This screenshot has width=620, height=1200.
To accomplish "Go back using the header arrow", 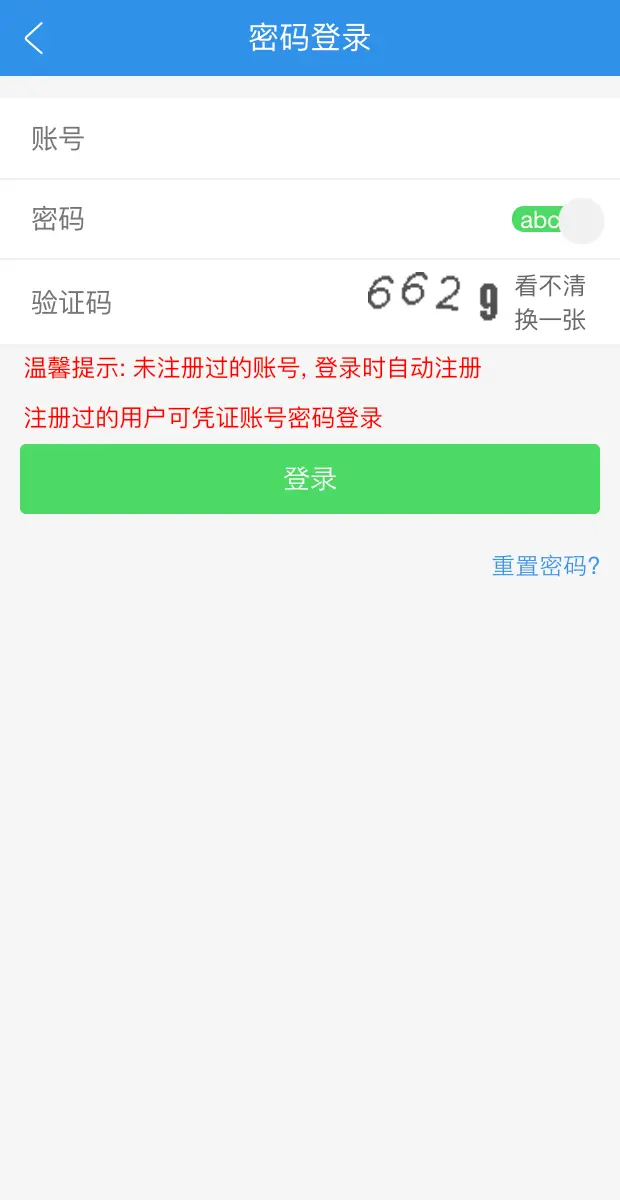I will [34, 38].
